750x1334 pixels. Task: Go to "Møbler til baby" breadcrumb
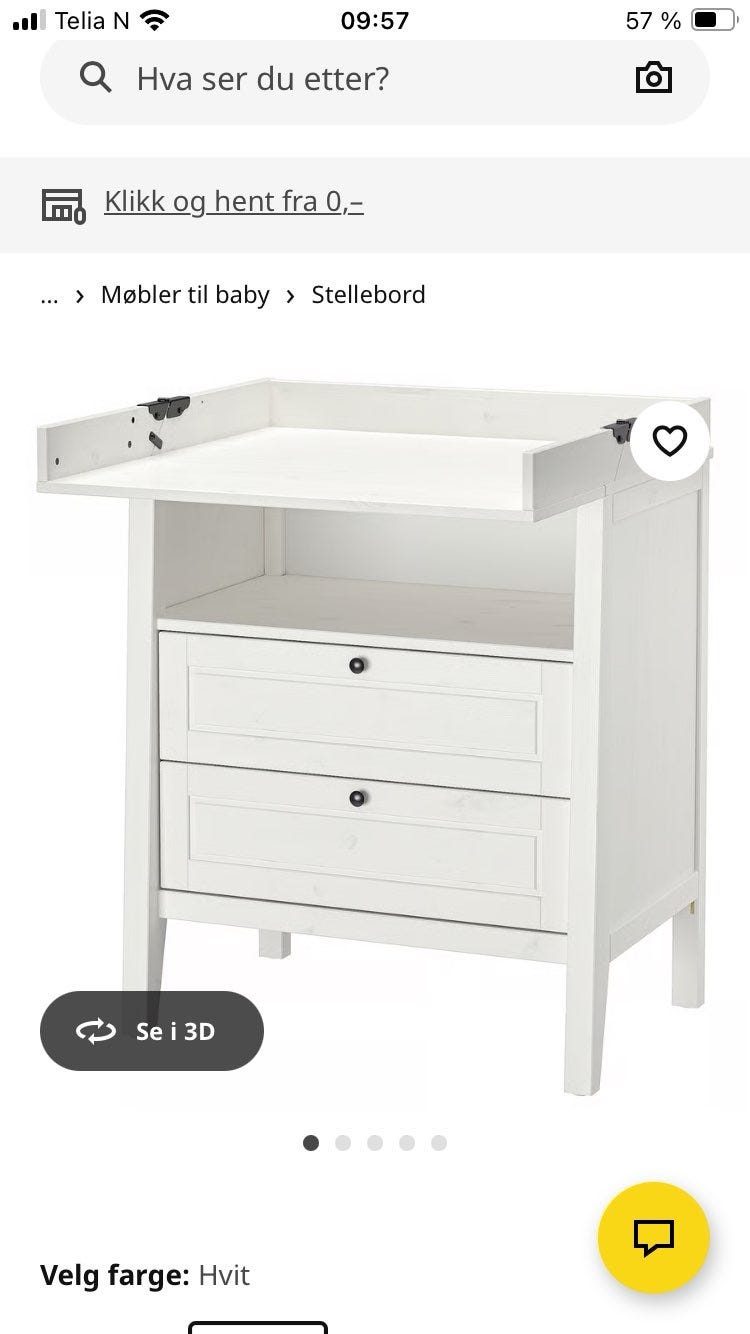pos(185,295)
